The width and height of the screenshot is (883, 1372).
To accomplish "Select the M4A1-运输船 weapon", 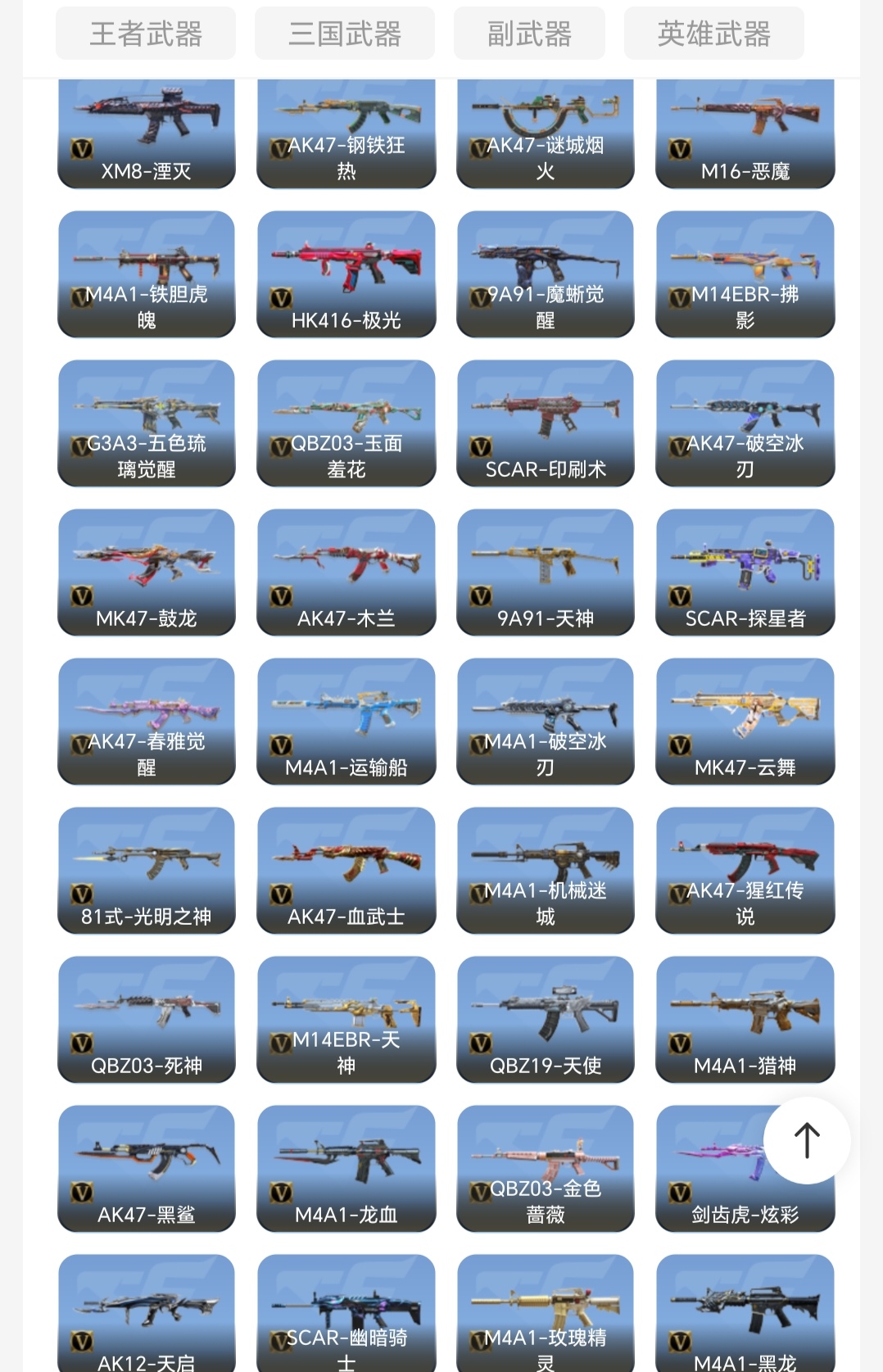I will tap(346, 722).
